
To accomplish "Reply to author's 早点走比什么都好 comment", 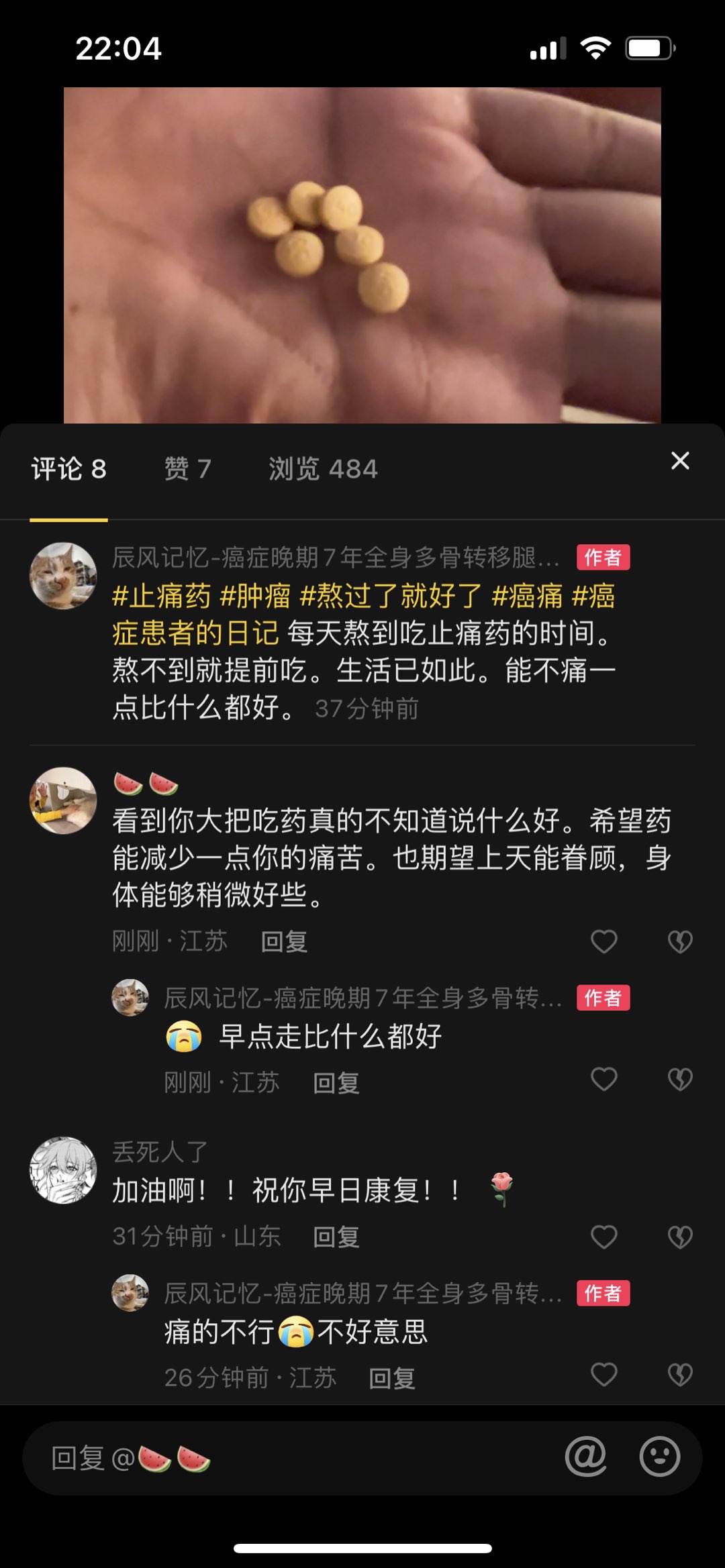I will pyautogui.click(x=336, y=1083).
